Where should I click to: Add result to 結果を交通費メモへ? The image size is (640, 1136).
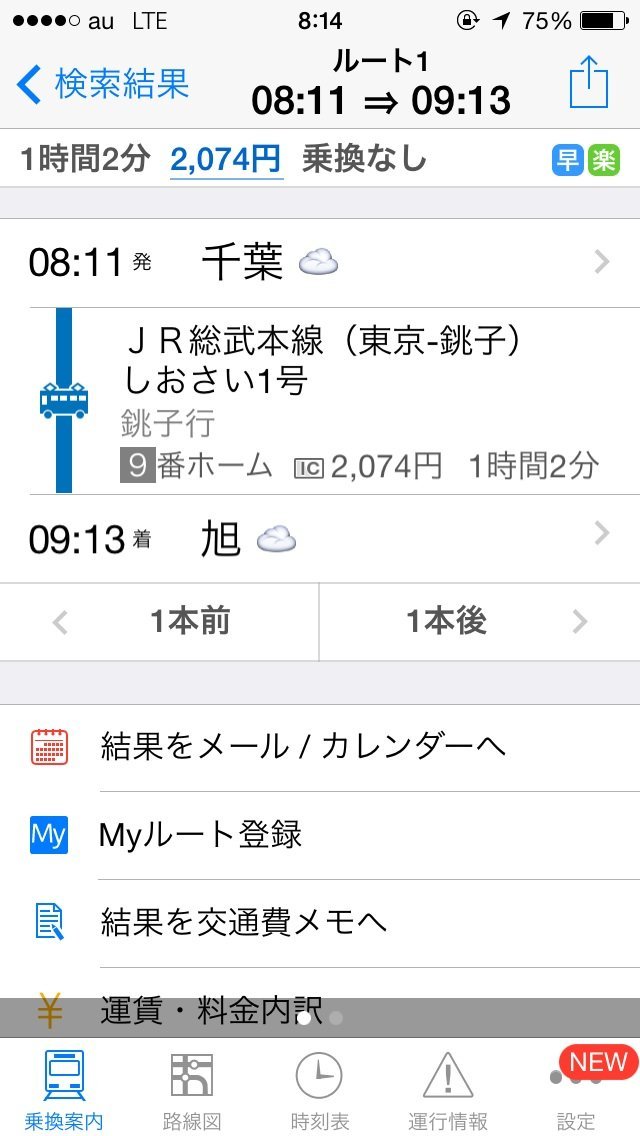click(x=320, y=923)
